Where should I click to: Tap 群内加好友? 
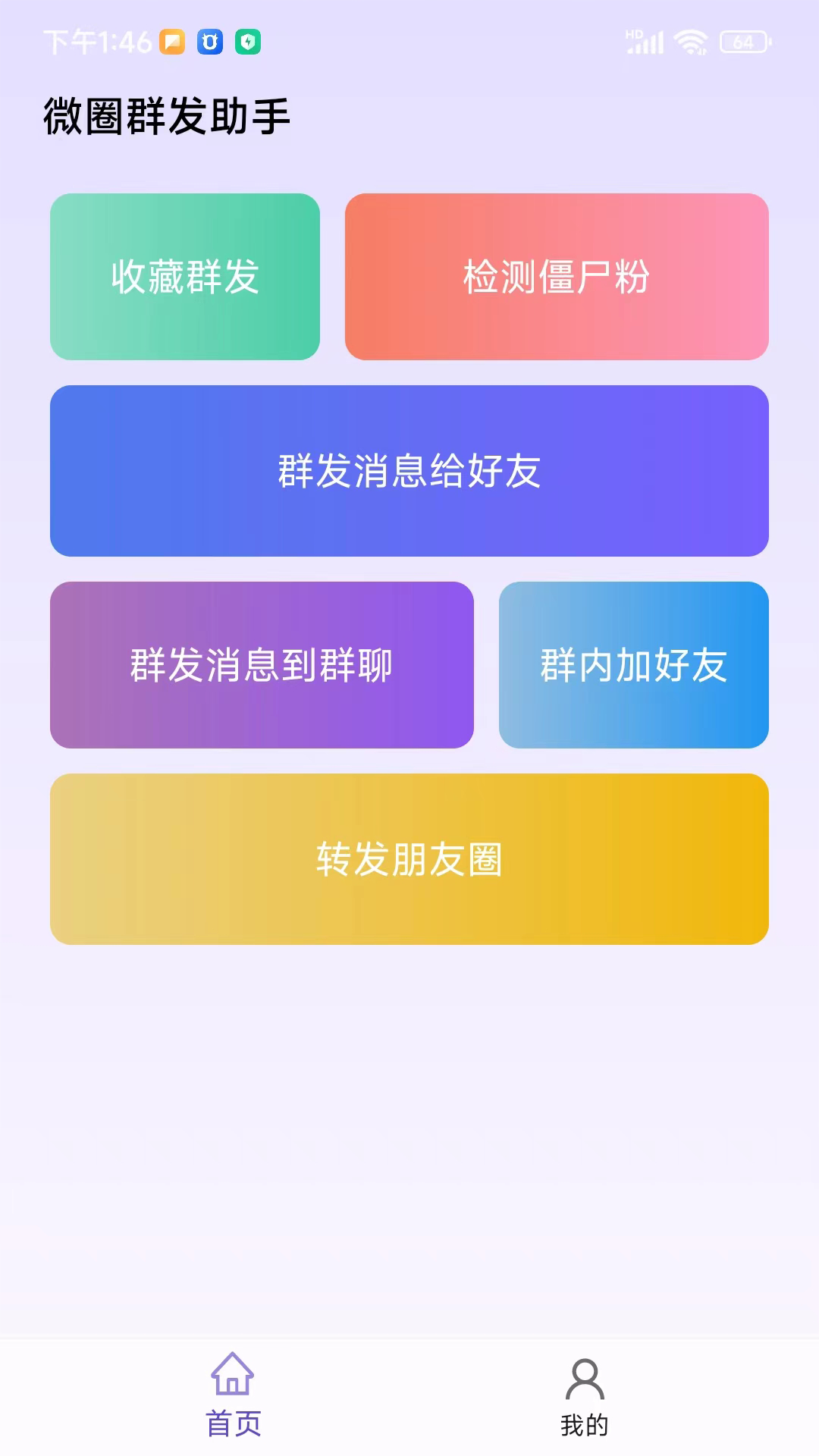coord(634,666)
